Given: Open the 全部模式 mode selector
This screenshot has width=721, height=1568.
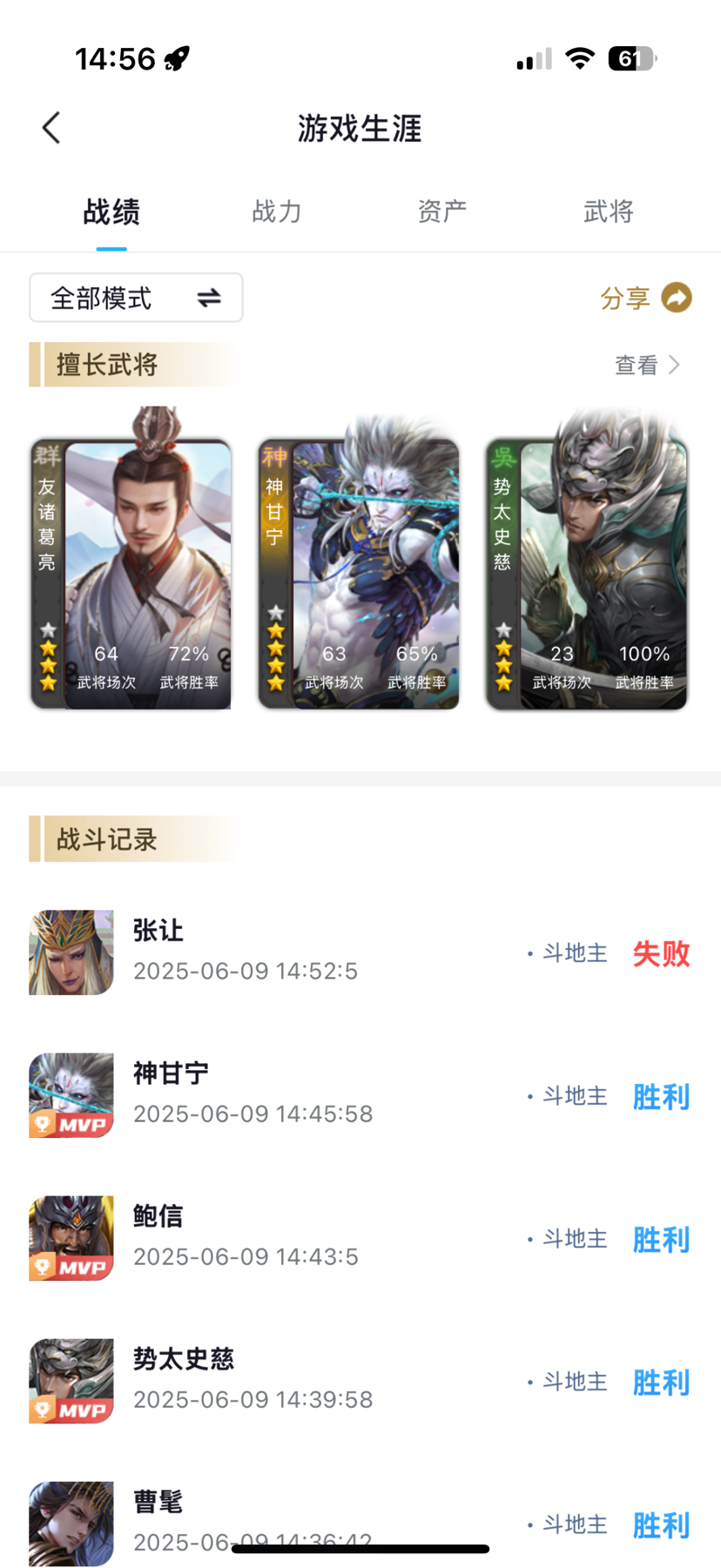Looking at the screenshot, I should [136, 298].
